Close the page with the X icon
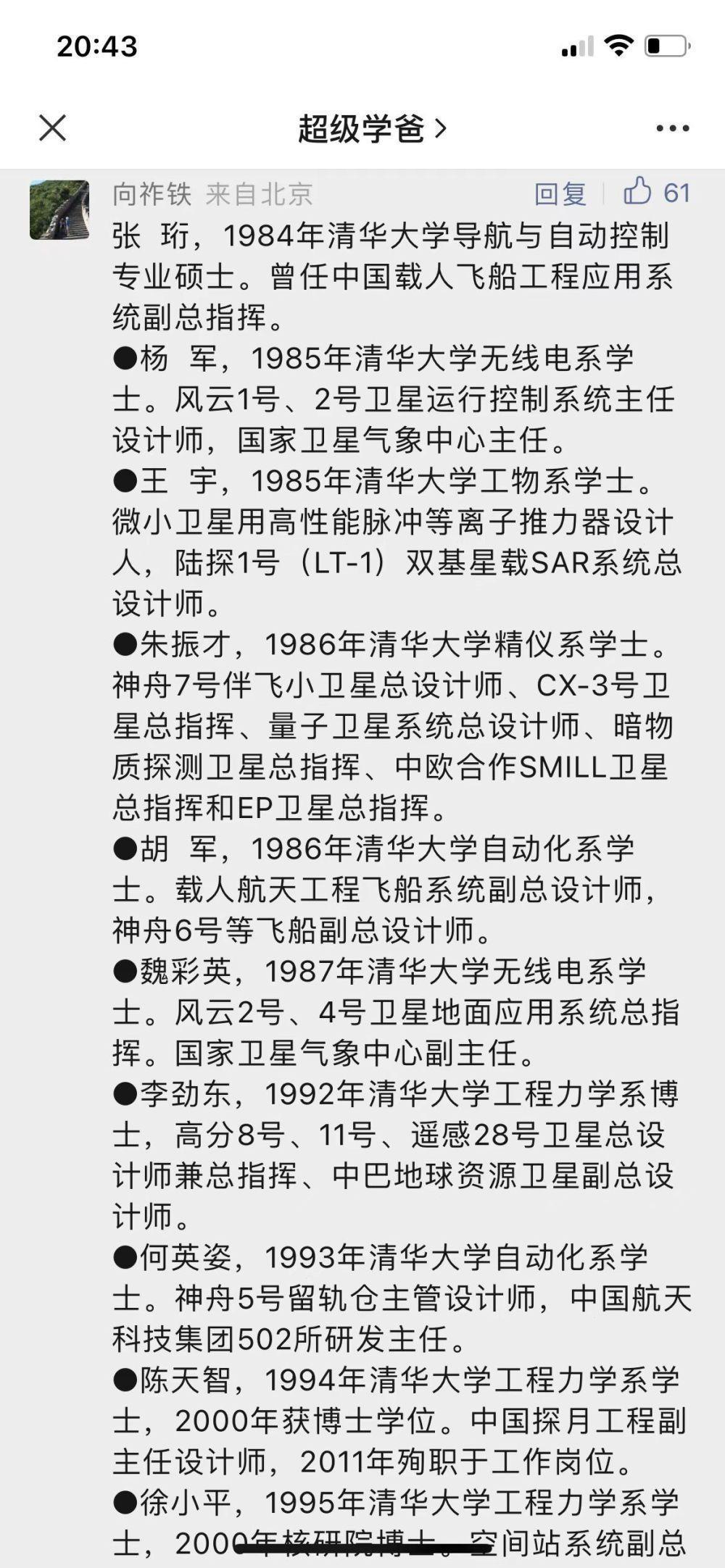Image resolution: width=725 pixels, height=1568 pixels. (x=52, y=129)
